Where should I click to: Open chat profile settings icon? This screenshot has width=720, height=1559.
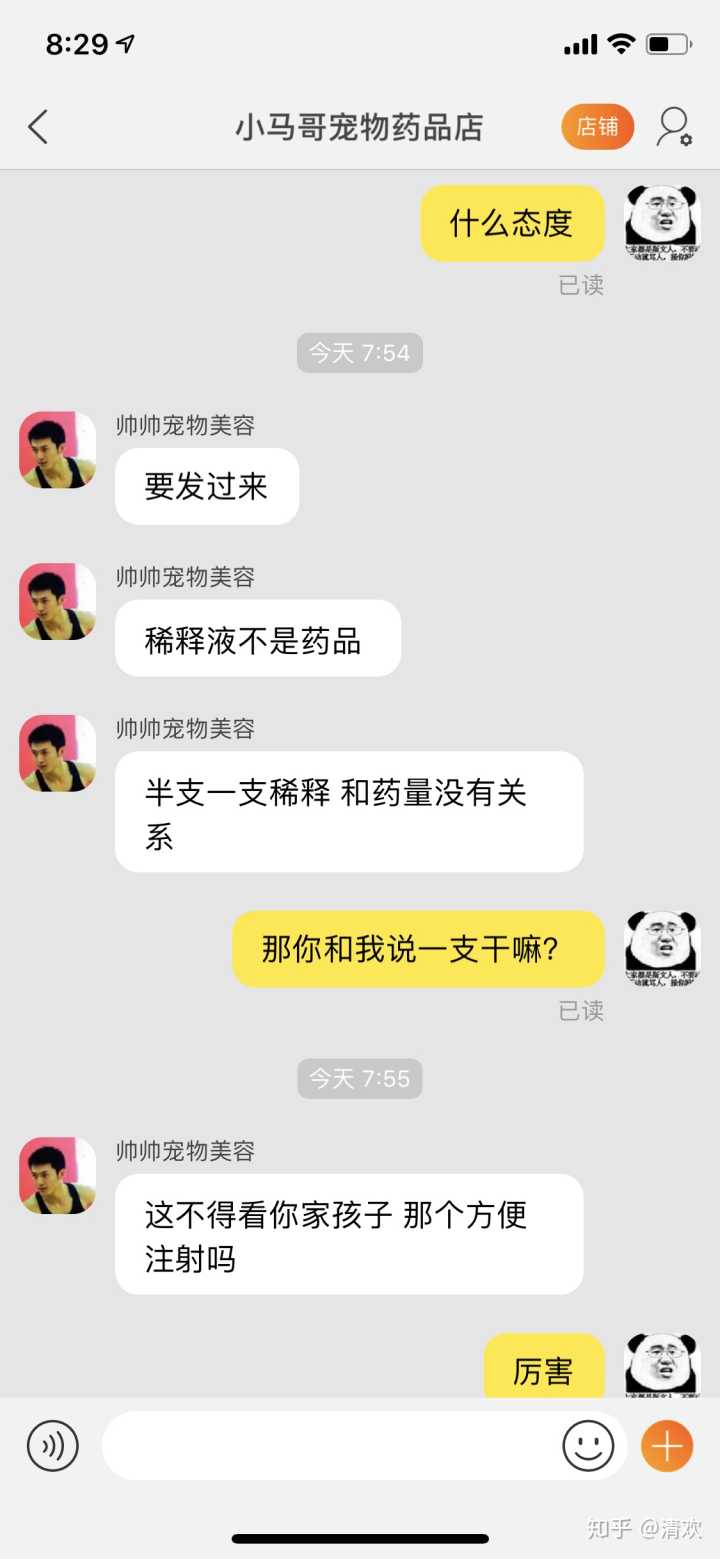coord(673,127)
